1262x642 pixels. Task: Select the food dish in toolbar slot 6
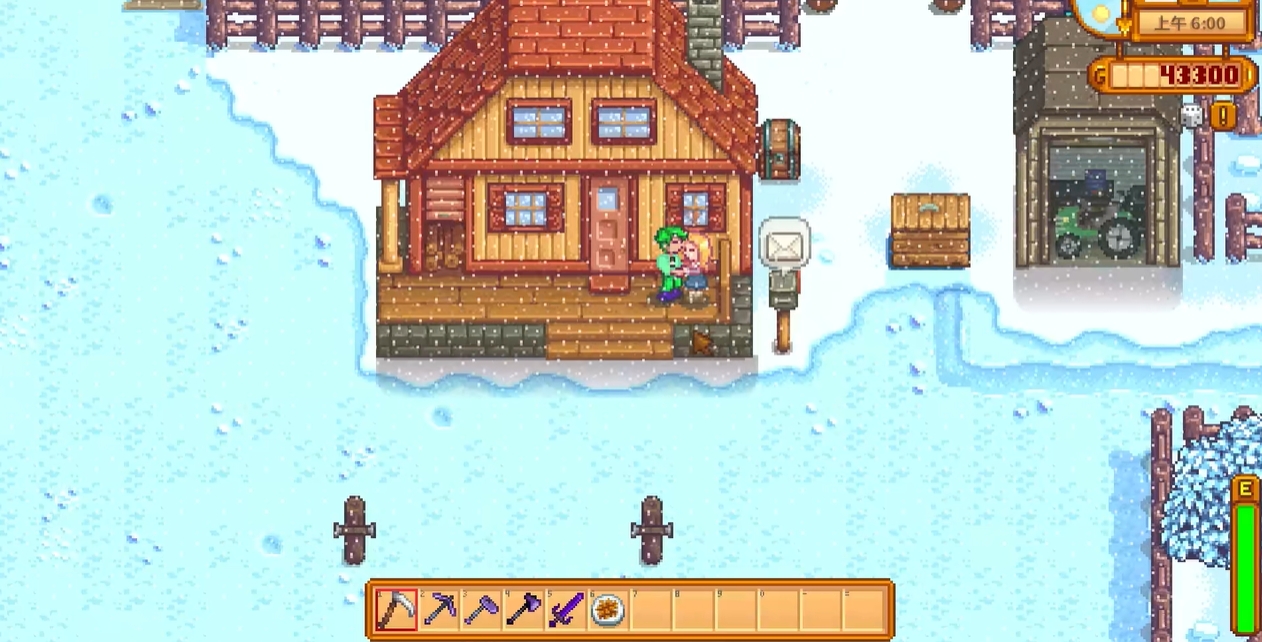[608, 609]
